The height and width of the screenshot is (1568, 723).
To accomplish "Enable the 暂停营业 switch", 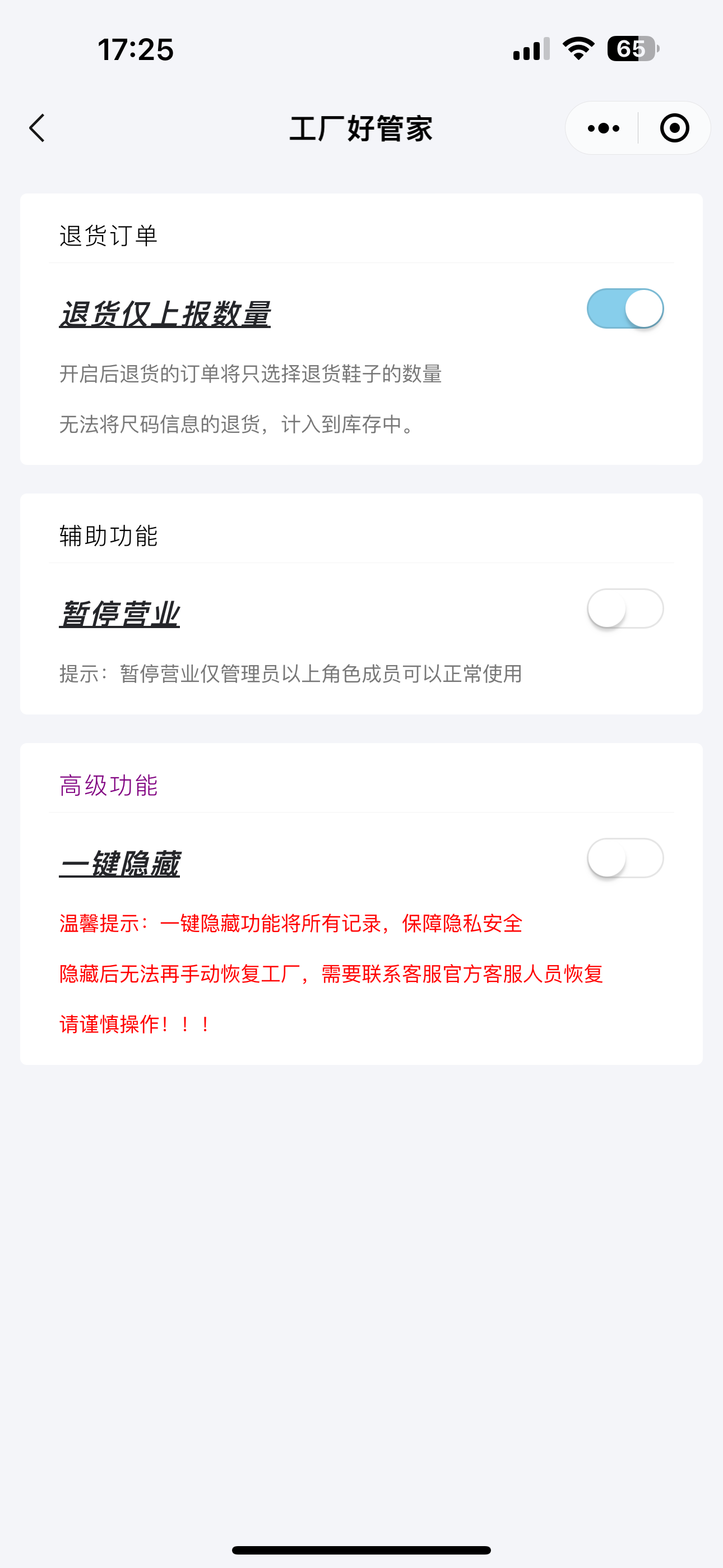I will [x=625, y=608].
